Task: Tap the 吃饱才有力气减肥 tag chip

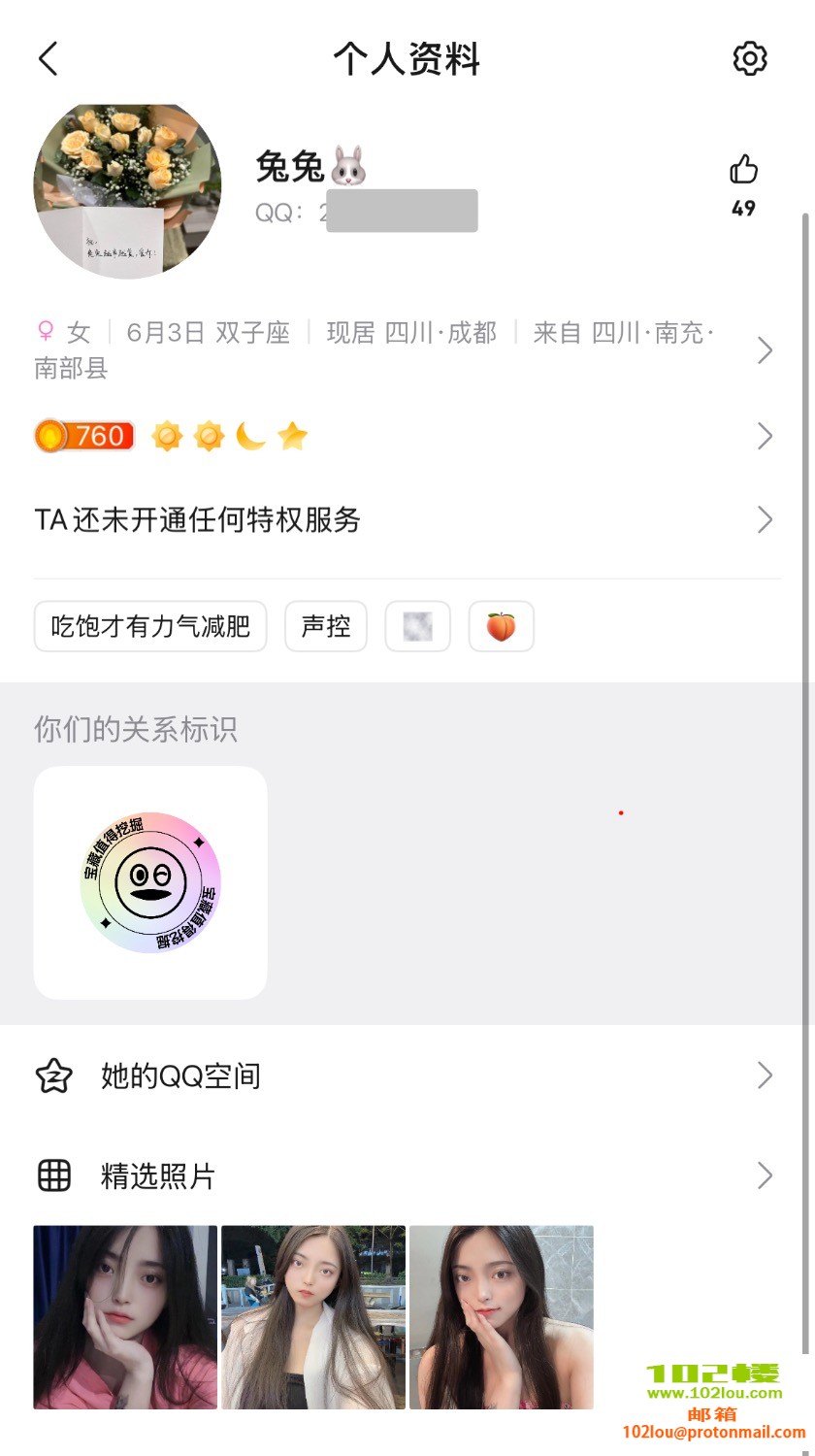Action: (x=150, y=626)
